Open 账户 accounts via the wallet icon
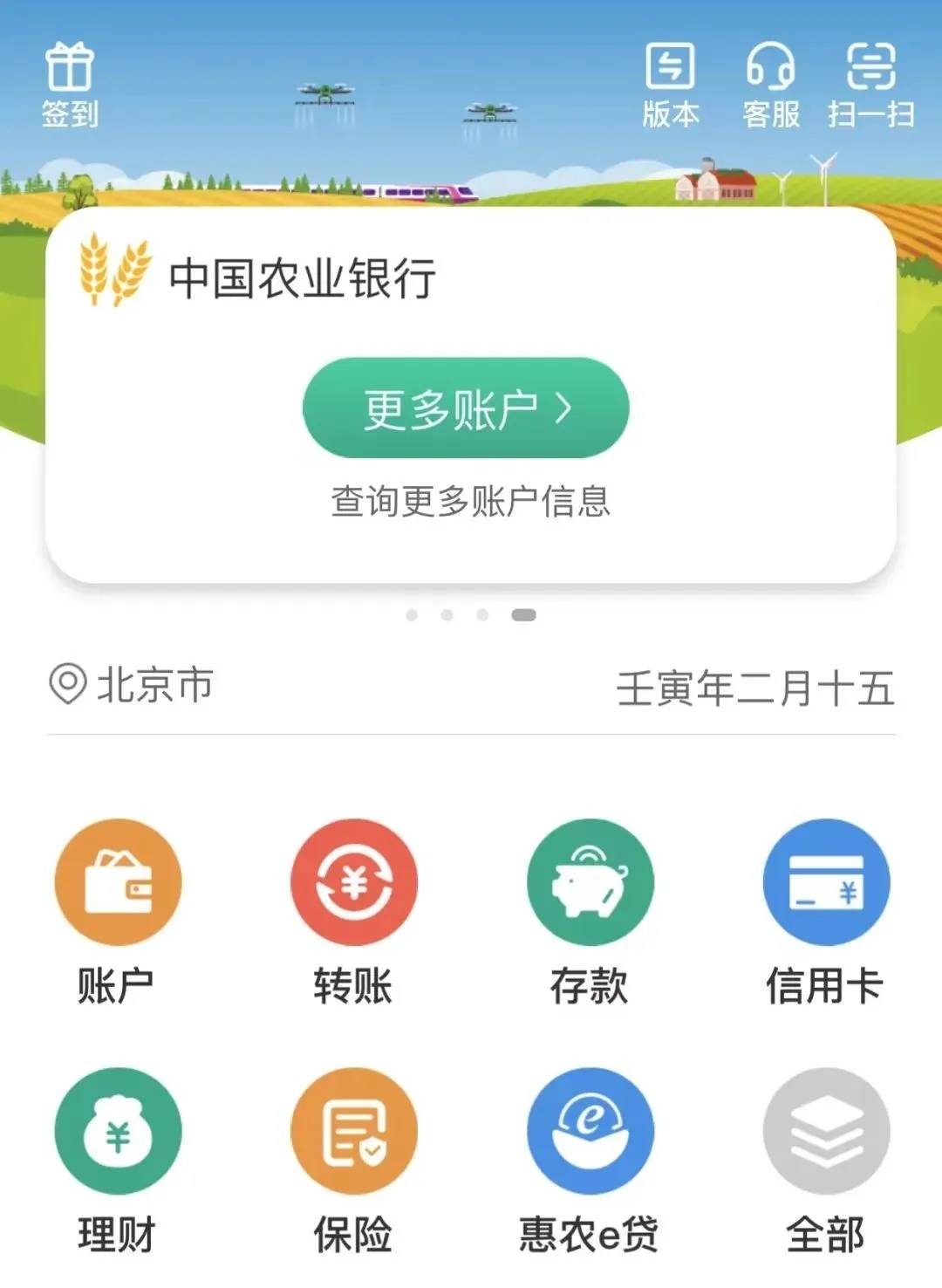This screenshot has width=942, height=1288. pyautogui.click(x=115, y=881)
